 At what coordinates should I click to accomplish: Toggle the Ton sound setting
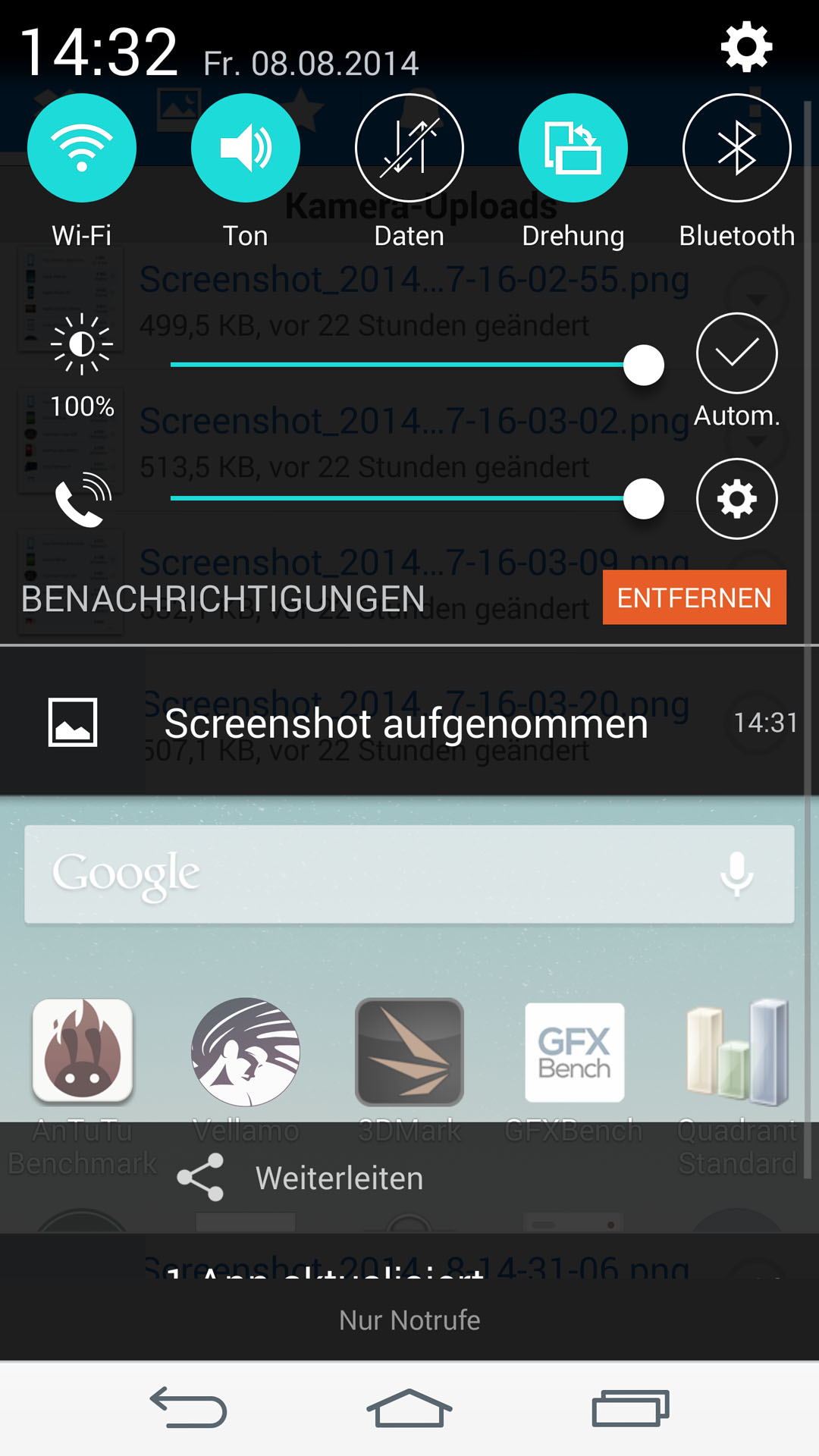tap(246, 148)
